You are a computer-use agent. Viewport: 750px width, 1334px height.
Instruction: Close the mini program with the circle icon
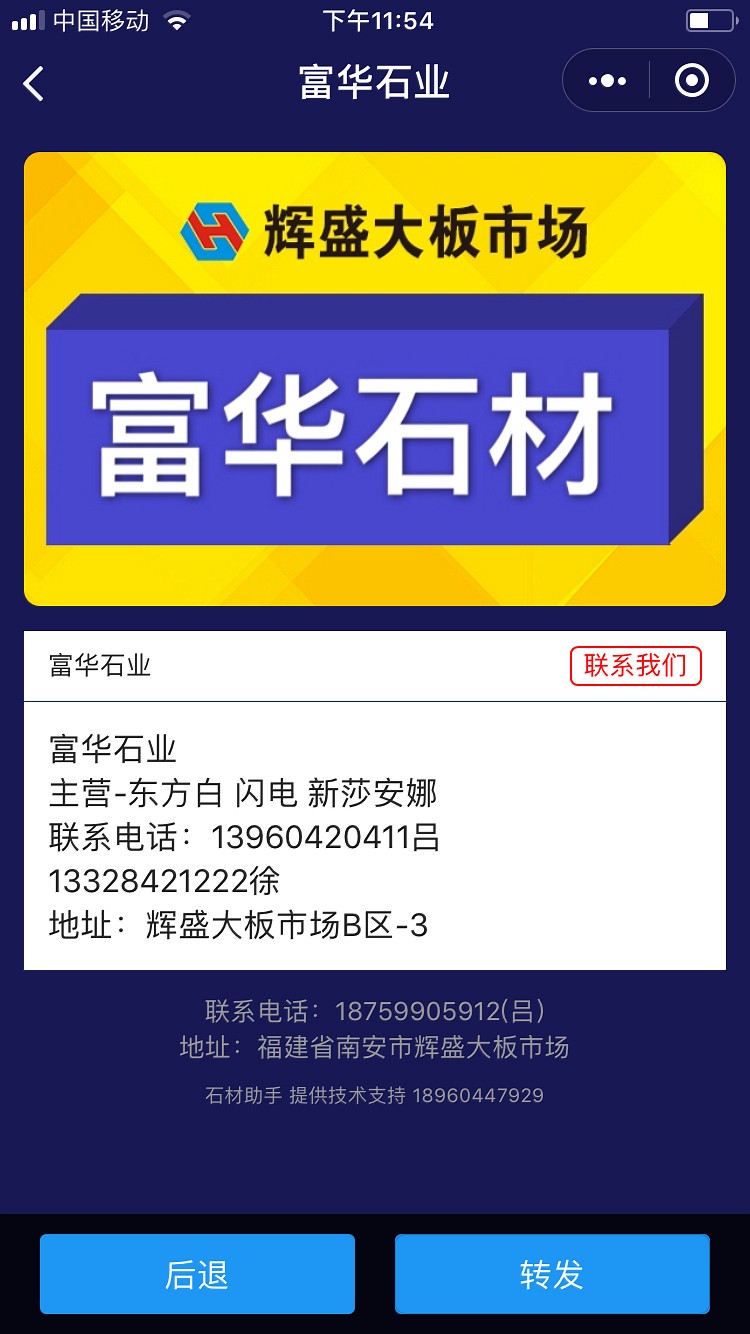692,81
